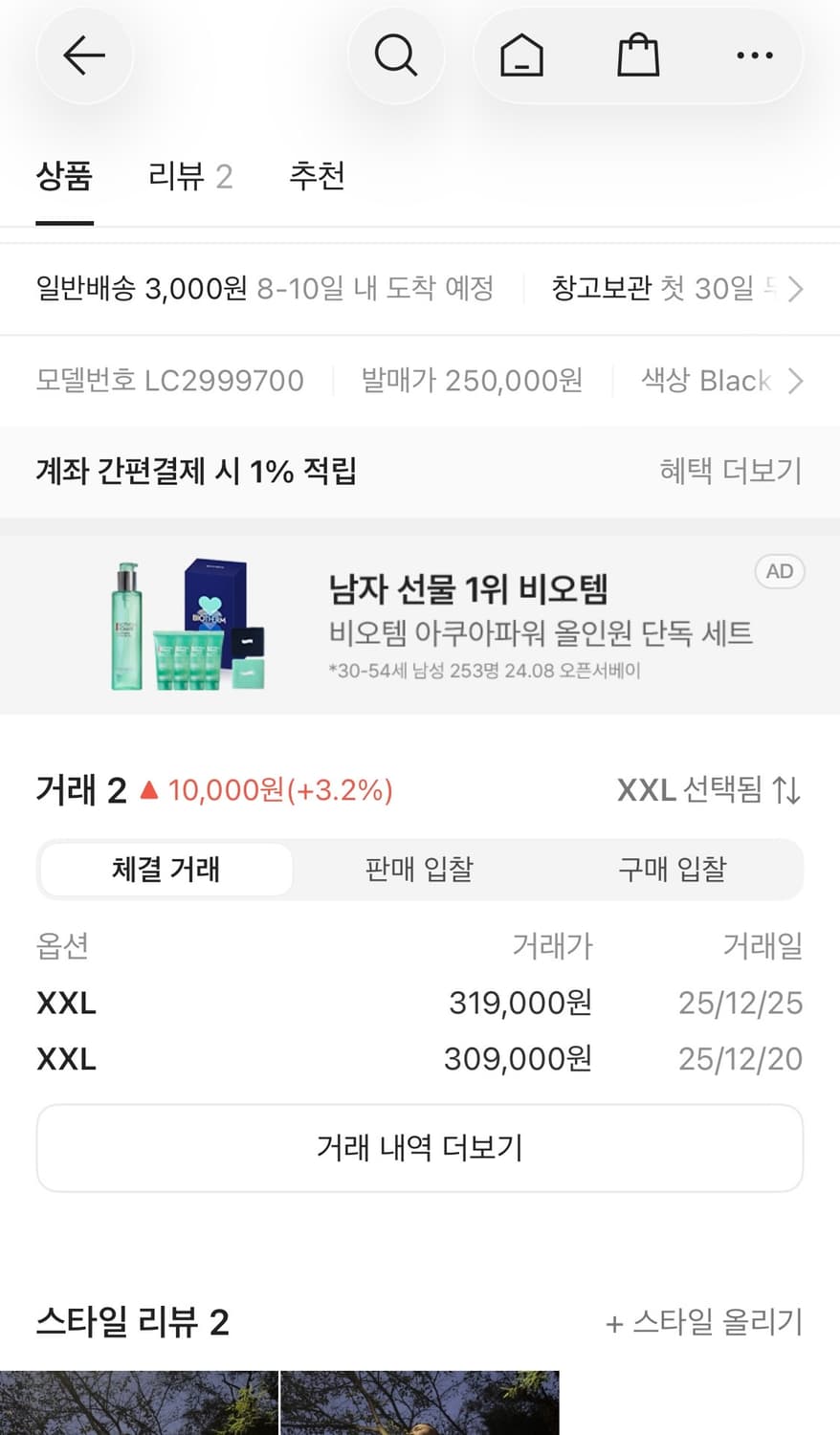The height and width of the screenshot is (1435, 840).
Task: Tap the back arrow at top left
Action: click(x=84, y=55)
